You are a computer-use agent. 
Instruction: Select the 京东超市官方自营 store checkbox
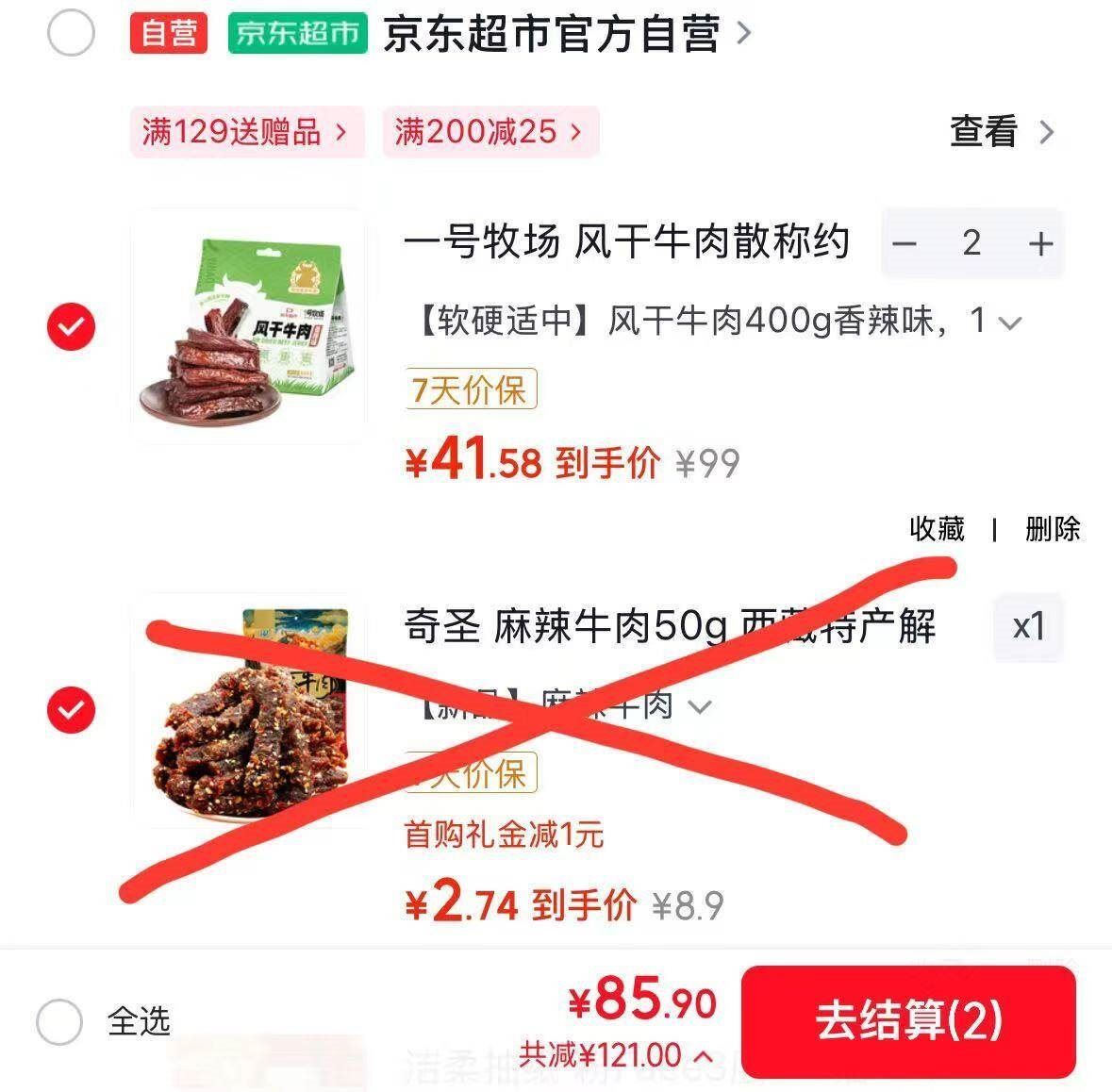(71, 33)
